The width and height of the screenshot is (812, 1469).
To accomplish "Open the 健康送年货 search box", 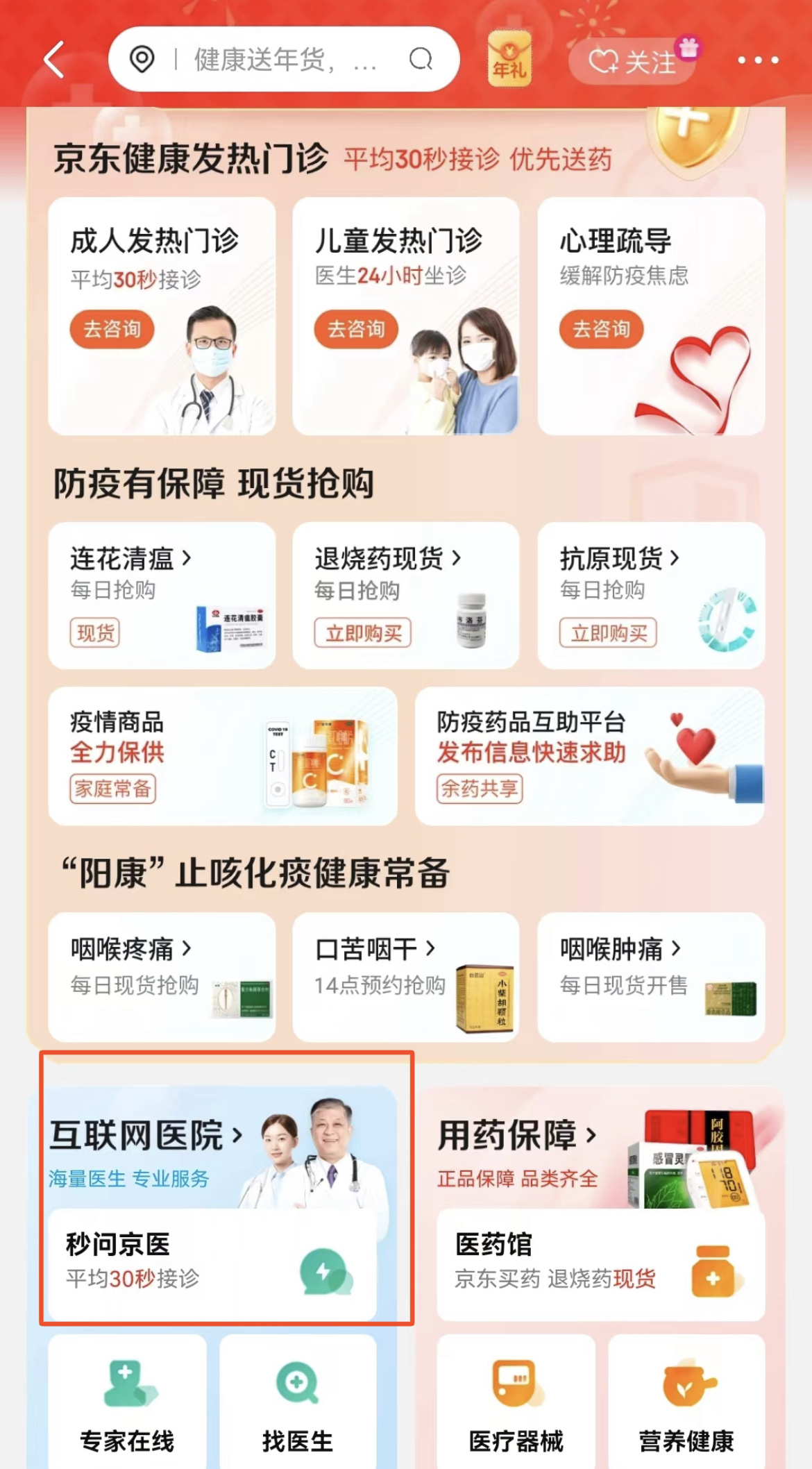I will tap(278, 60).
